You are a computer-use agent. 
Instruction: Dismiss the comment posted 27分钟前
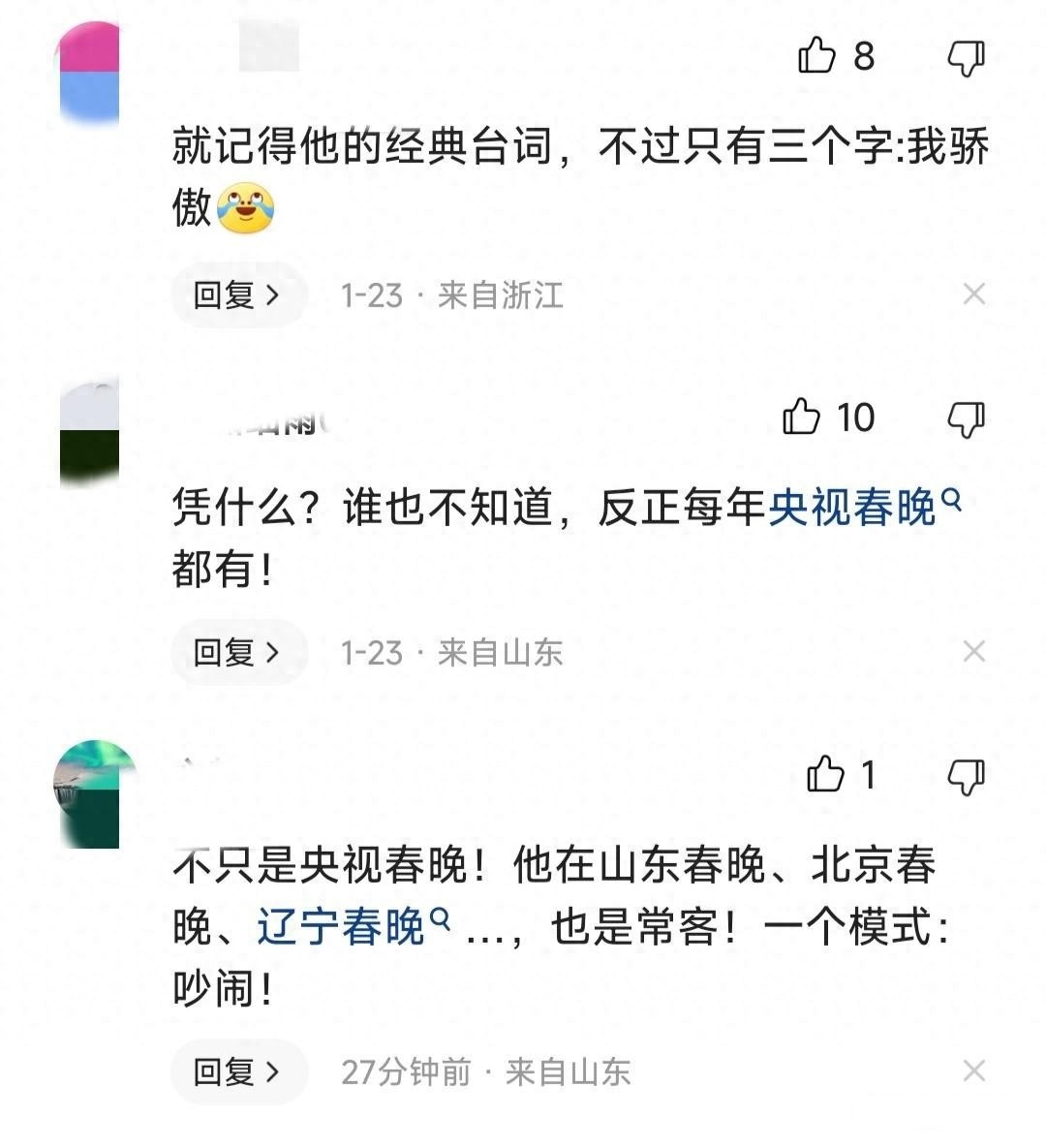click(x=973, y=1071)
